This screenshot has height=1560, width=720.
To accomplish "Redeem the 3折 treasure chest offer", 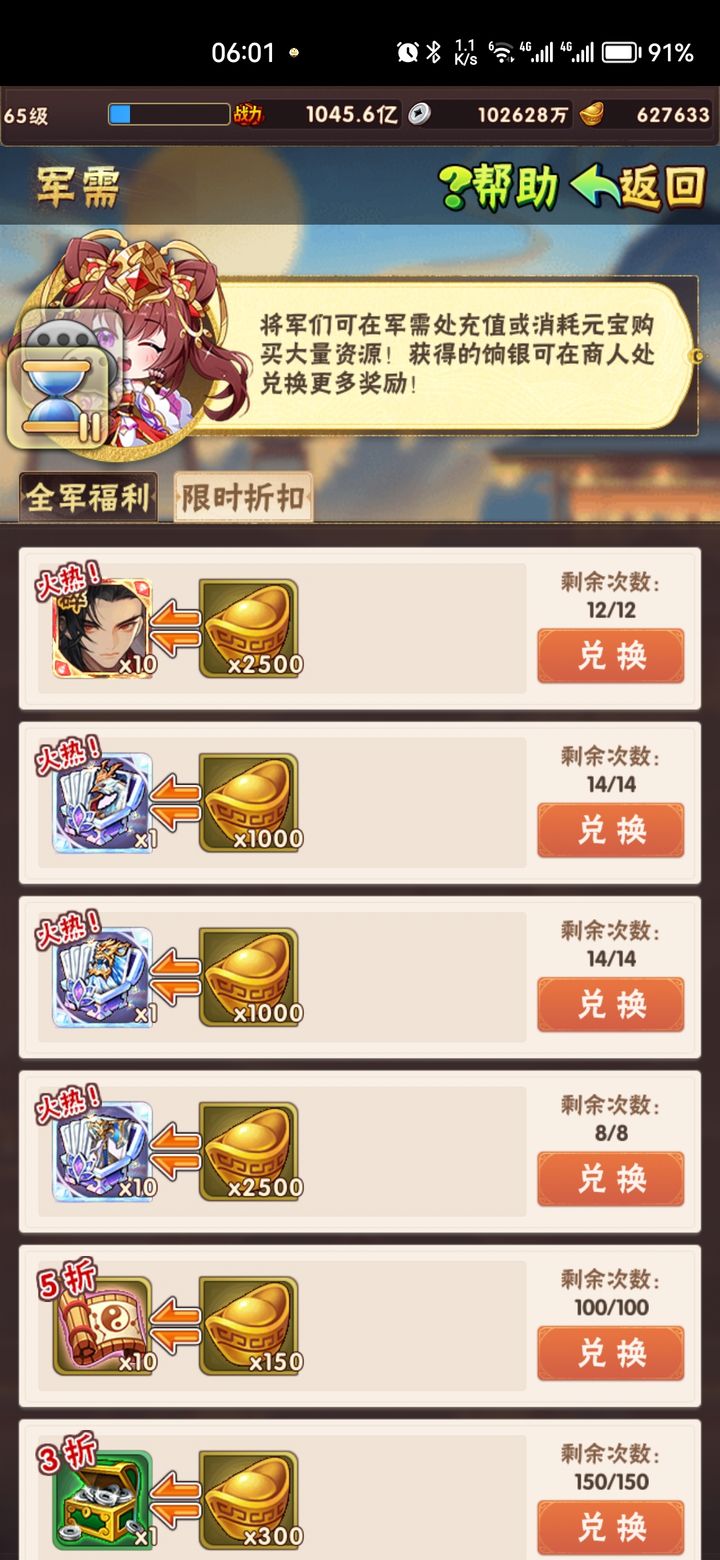I will [x=611, y=1527].
